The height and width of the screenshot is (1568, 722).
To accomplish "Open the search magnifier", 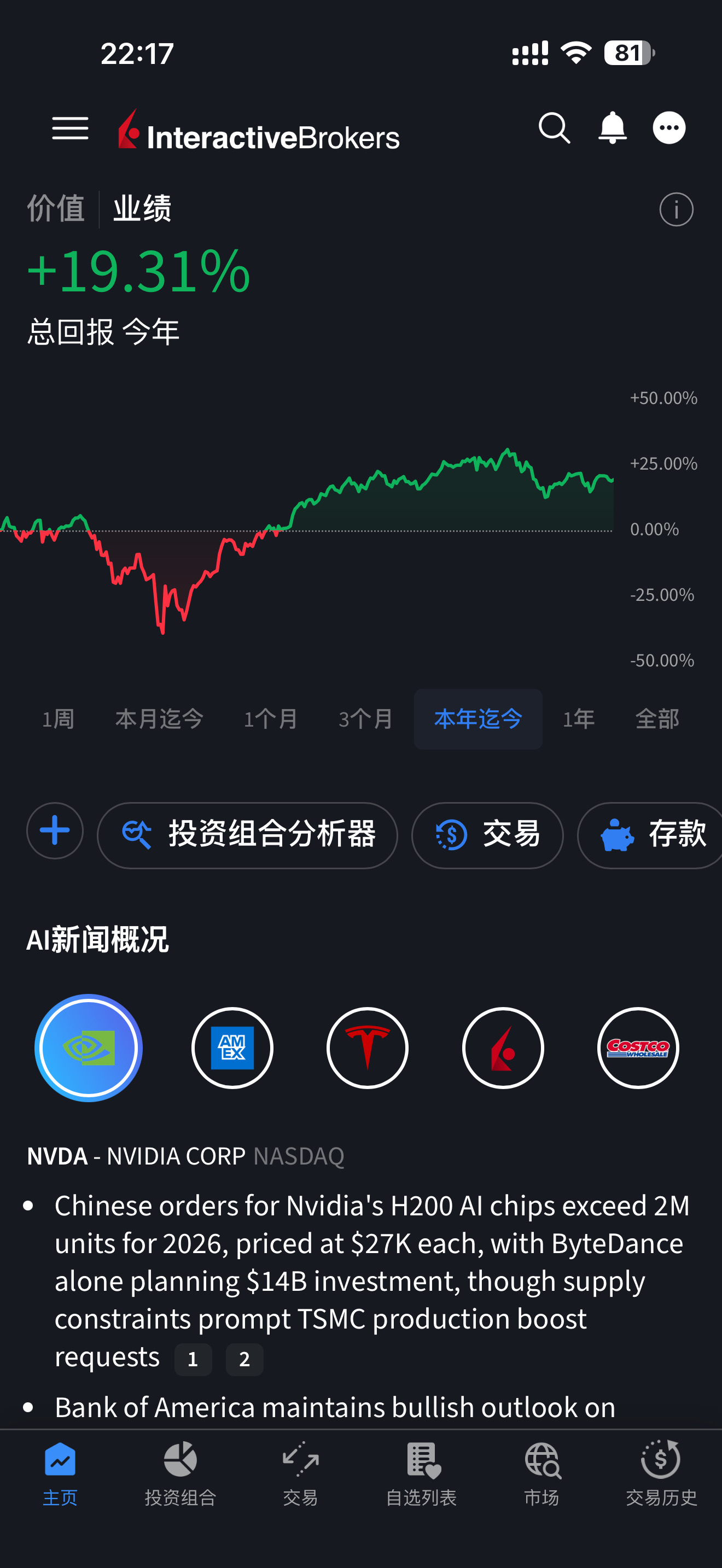I will [x=554, y=128].
